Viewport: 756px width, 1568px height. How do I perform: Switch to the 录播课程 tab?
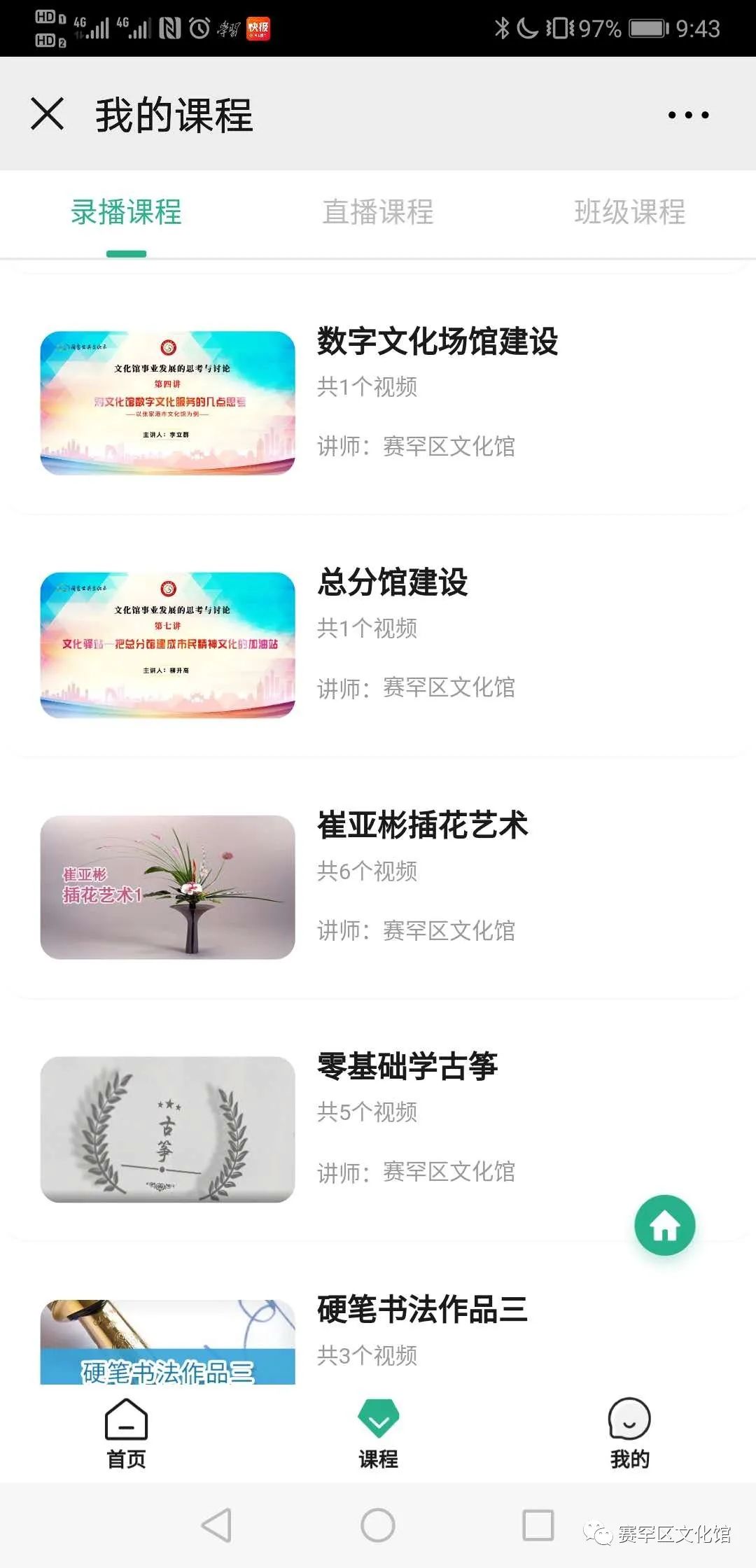click(x=126, y=212)
